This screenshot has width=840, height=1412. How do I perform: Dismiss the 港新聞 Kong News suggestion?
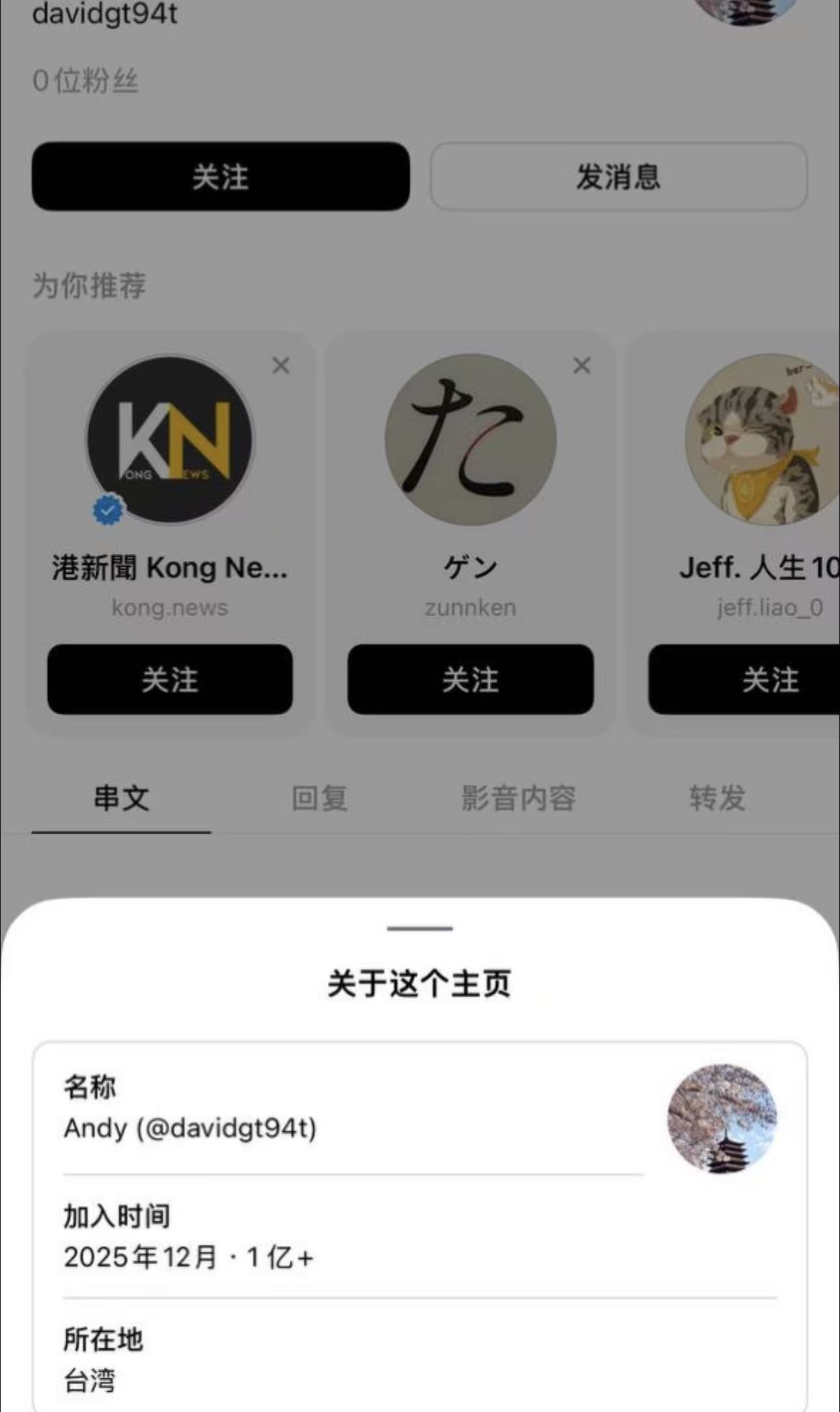pos(281,365)
